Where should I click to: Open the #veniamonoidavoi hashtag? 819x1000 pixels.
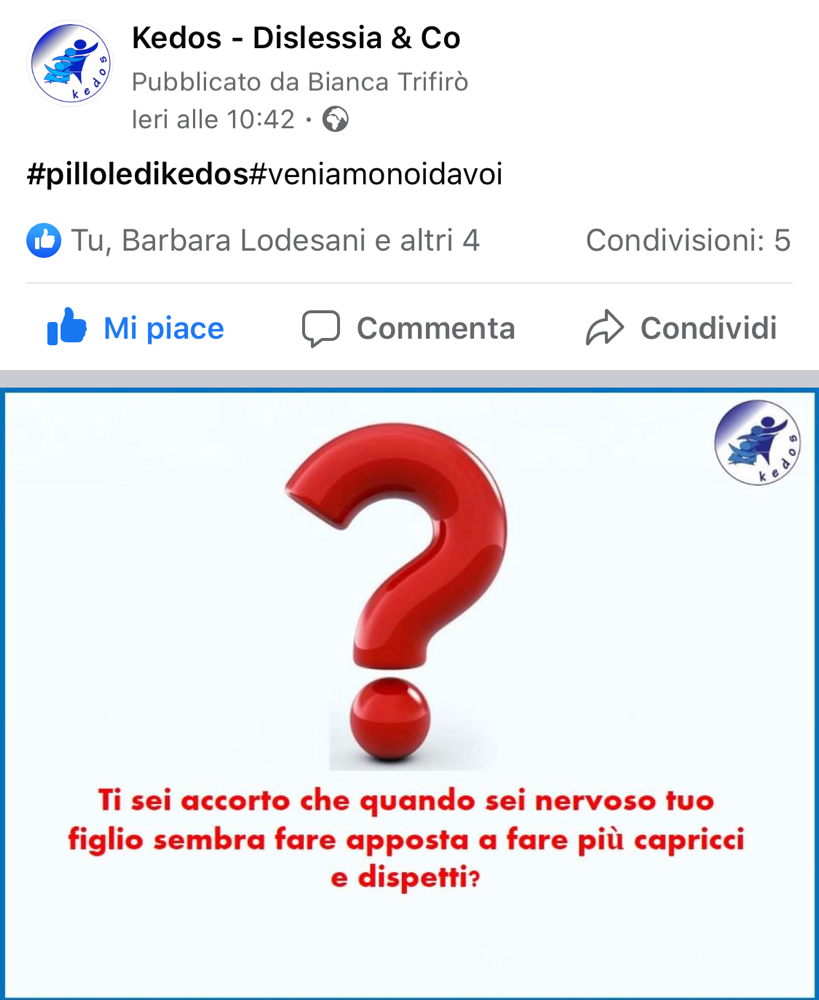coord(375,175)
